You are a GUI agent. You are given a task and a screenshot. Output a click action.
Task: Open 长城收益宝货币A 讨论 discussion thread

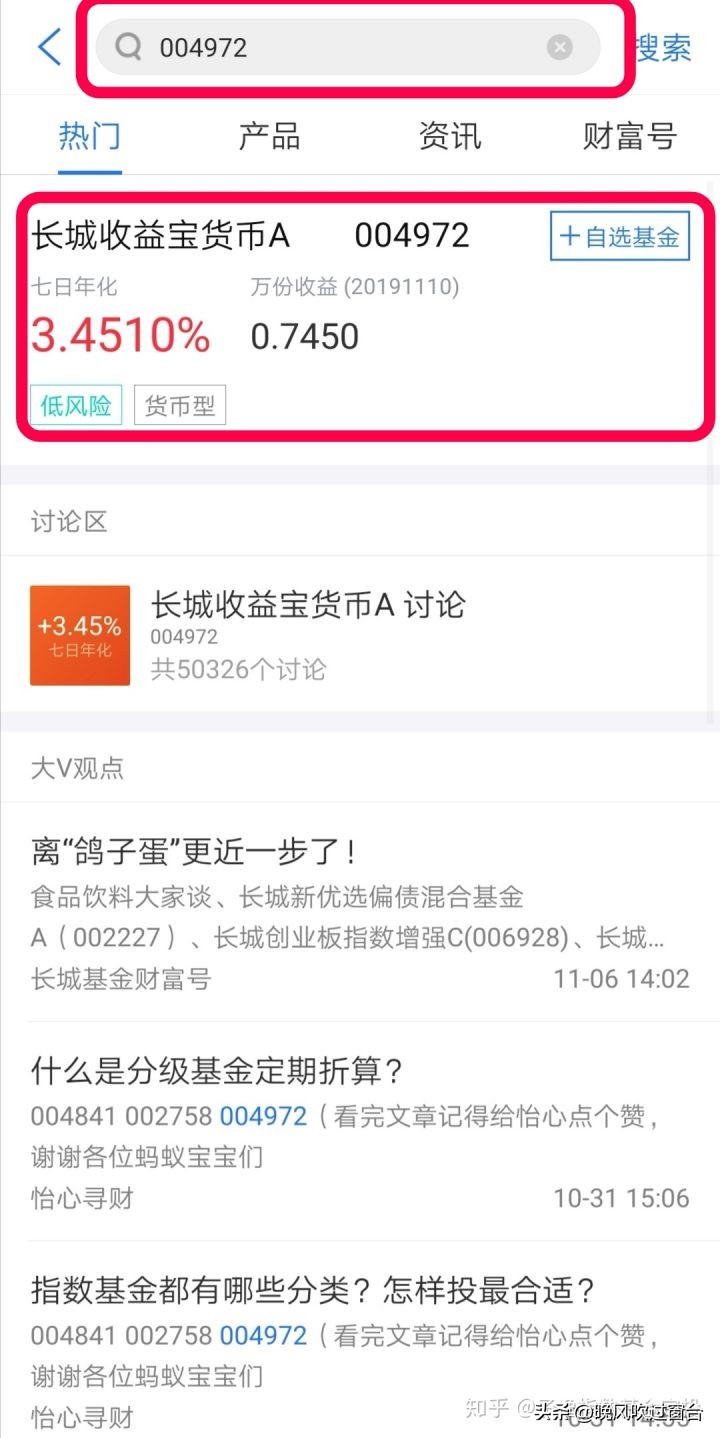click(305, 605)
